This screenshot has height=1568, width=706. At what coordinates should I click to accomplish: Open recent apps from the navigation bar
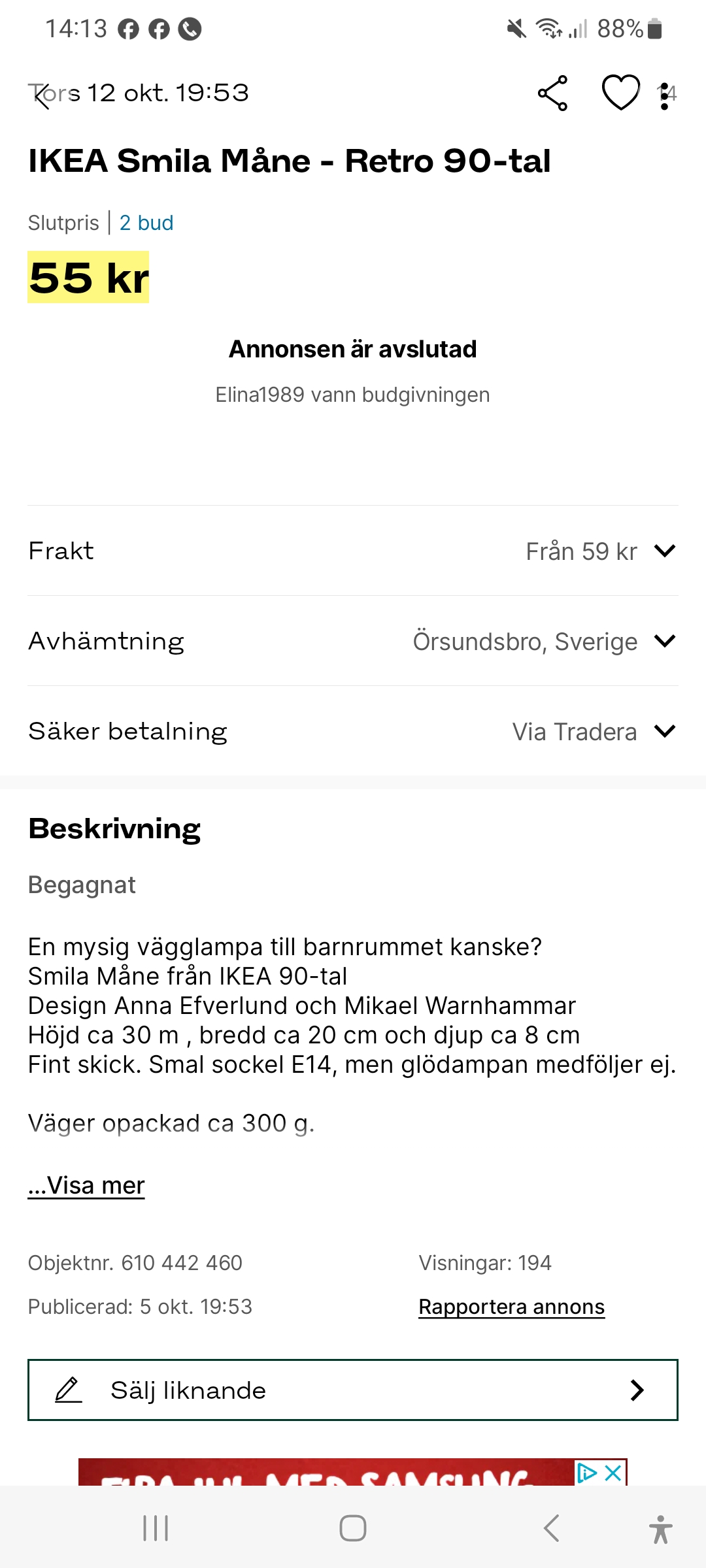[x=156, y=1528]
